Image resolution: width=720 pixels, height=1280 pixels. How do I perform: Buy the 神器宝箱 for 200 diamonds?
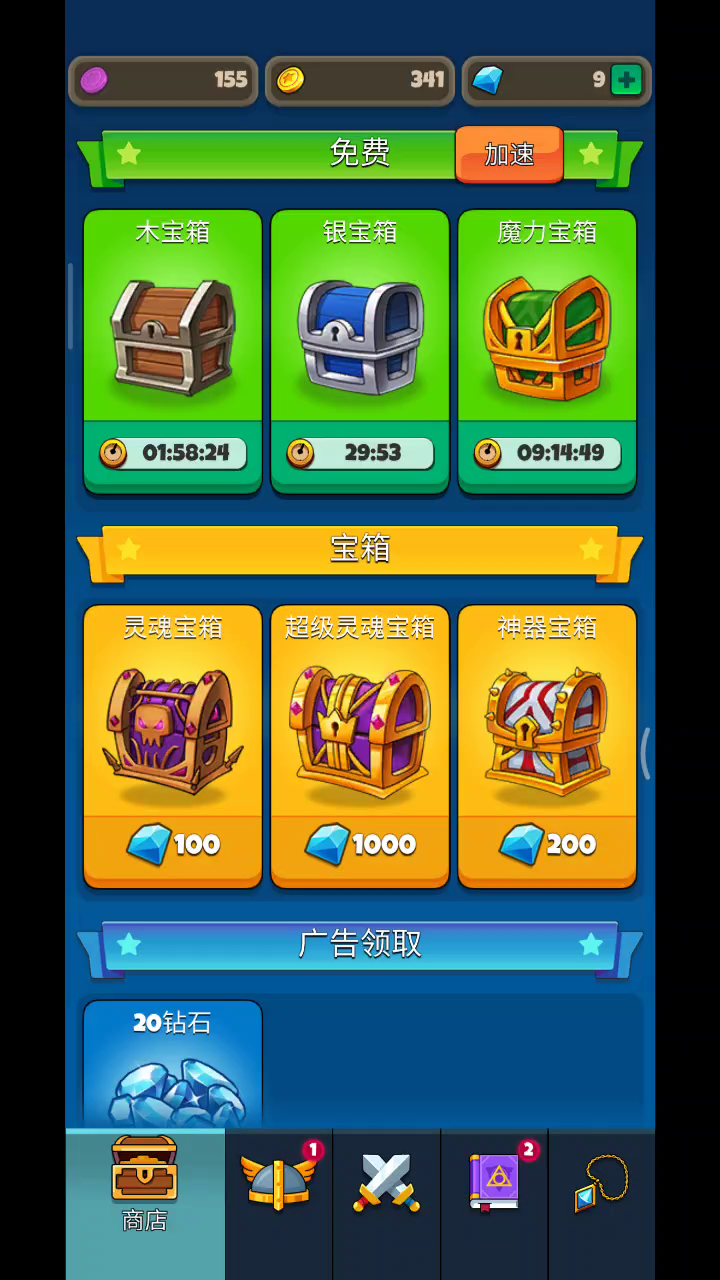pyautogui.click(x=547, y=745)
